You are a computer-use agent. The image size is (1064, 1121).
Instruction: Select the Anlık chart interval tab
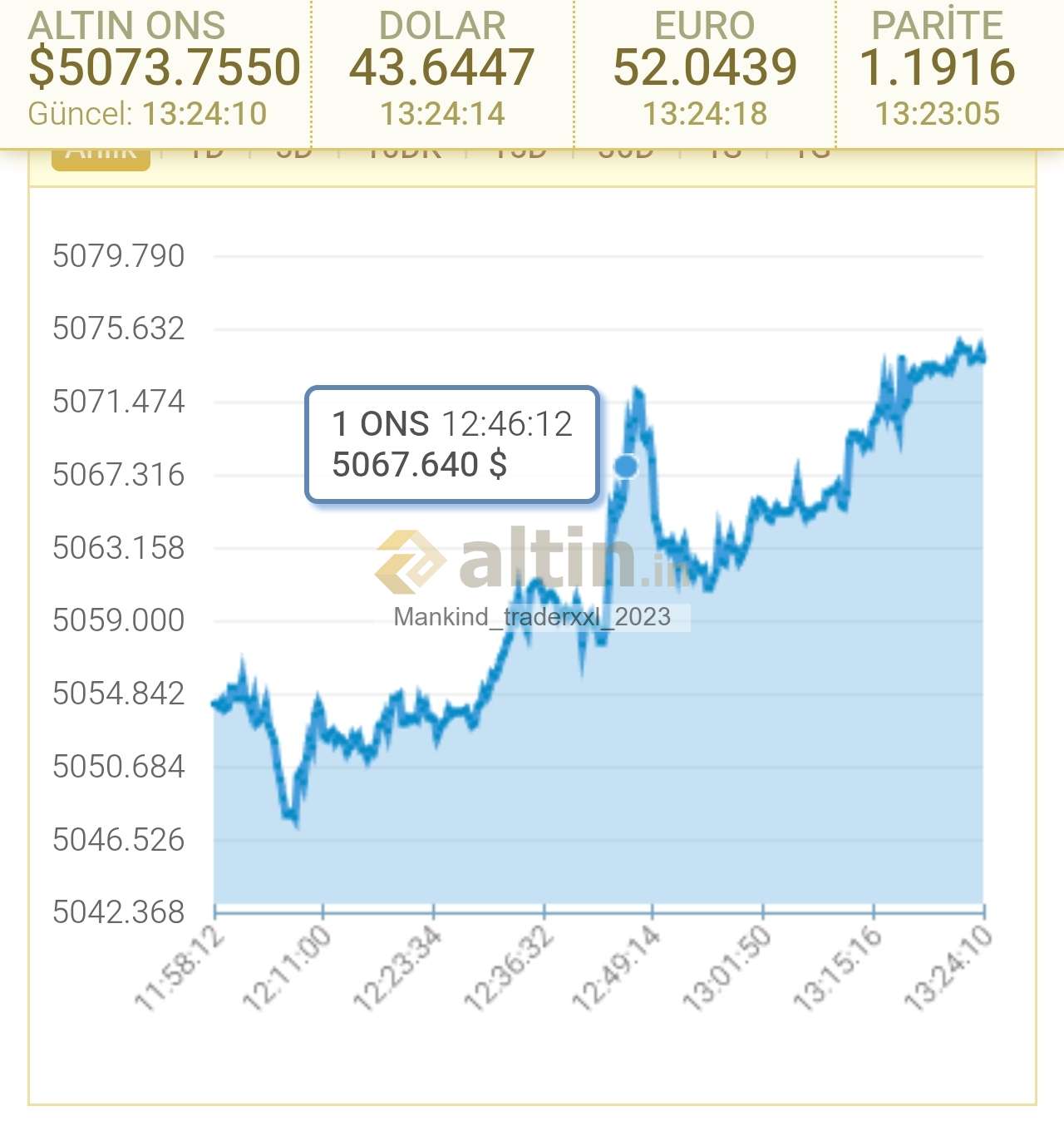(101, 158)
